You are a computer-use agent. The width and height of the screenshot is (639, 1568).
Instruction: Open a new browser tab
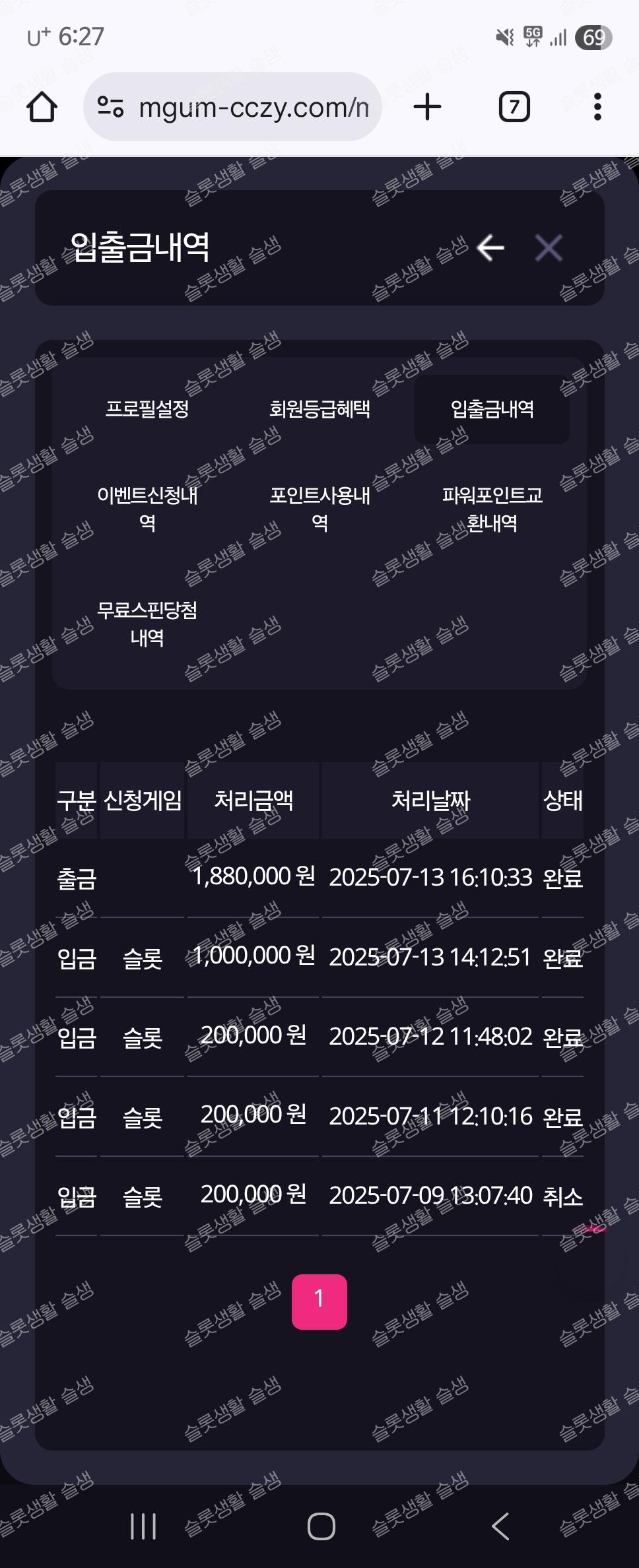[x=427, y=107]
